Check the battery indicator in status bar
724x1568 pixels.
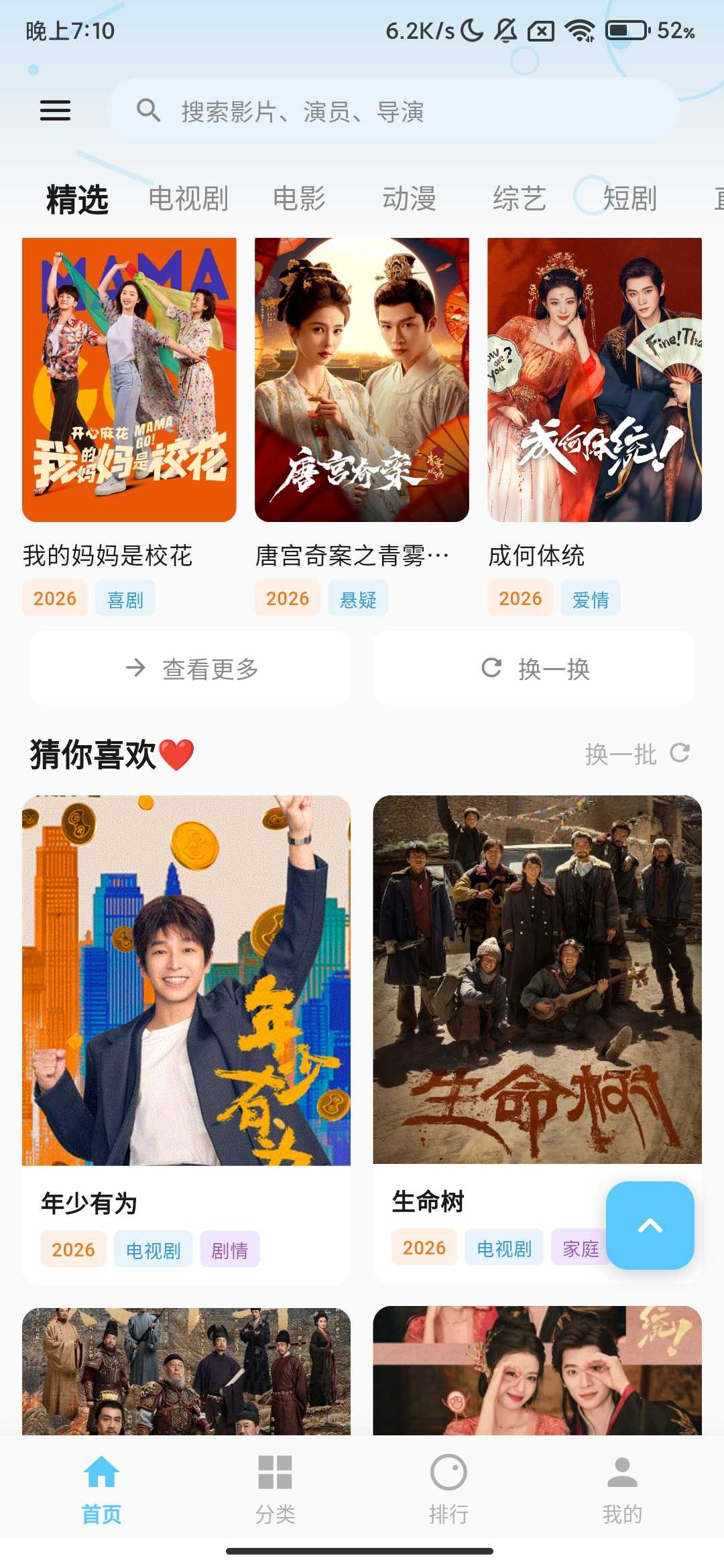(625, 29)
